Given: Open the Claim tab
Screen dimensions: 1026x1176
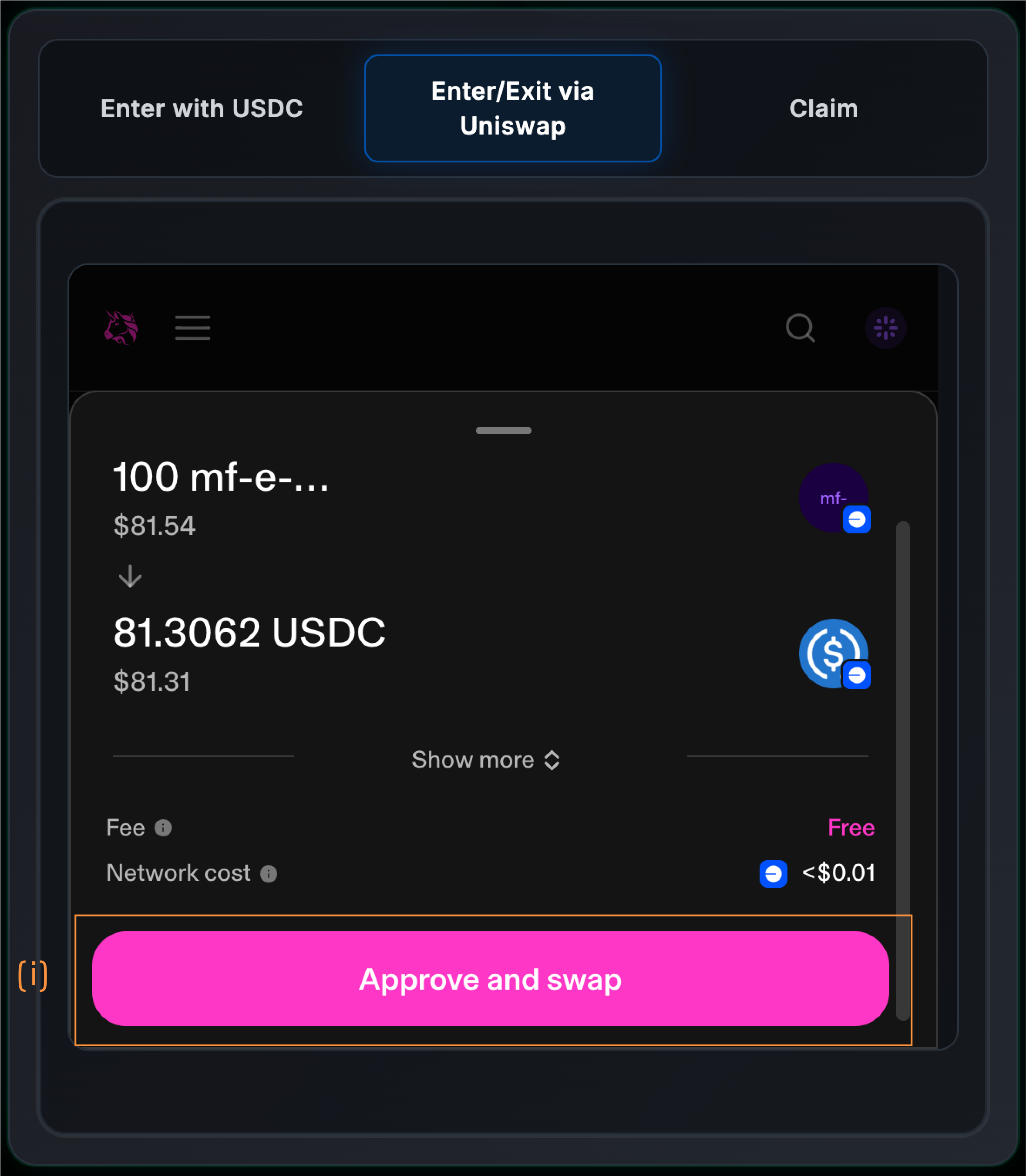Looking at the screenshot, I should [x=823, y=108].
